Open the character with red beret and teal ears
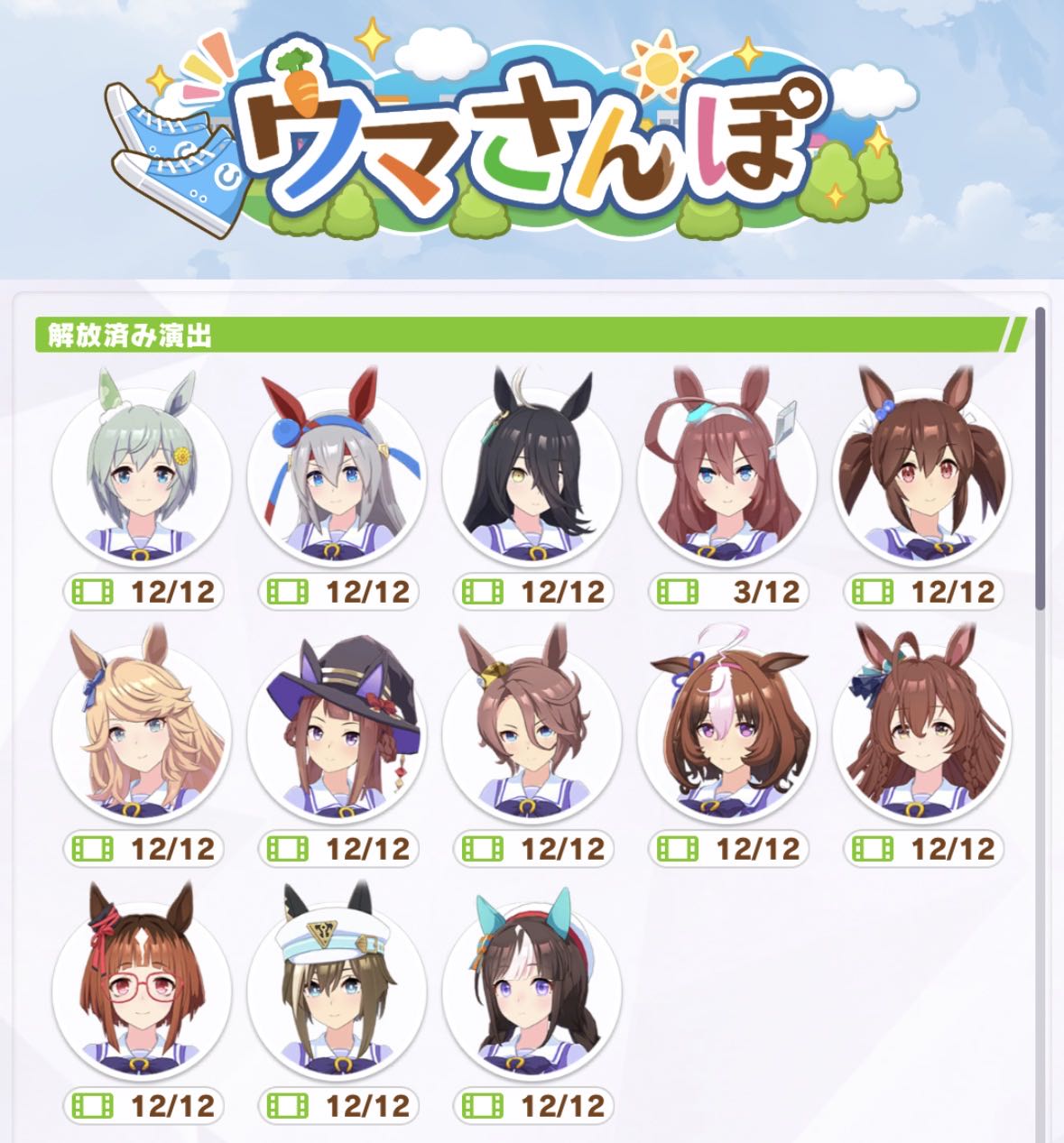The image size is (1064, 1143). [x=532, y=991]
